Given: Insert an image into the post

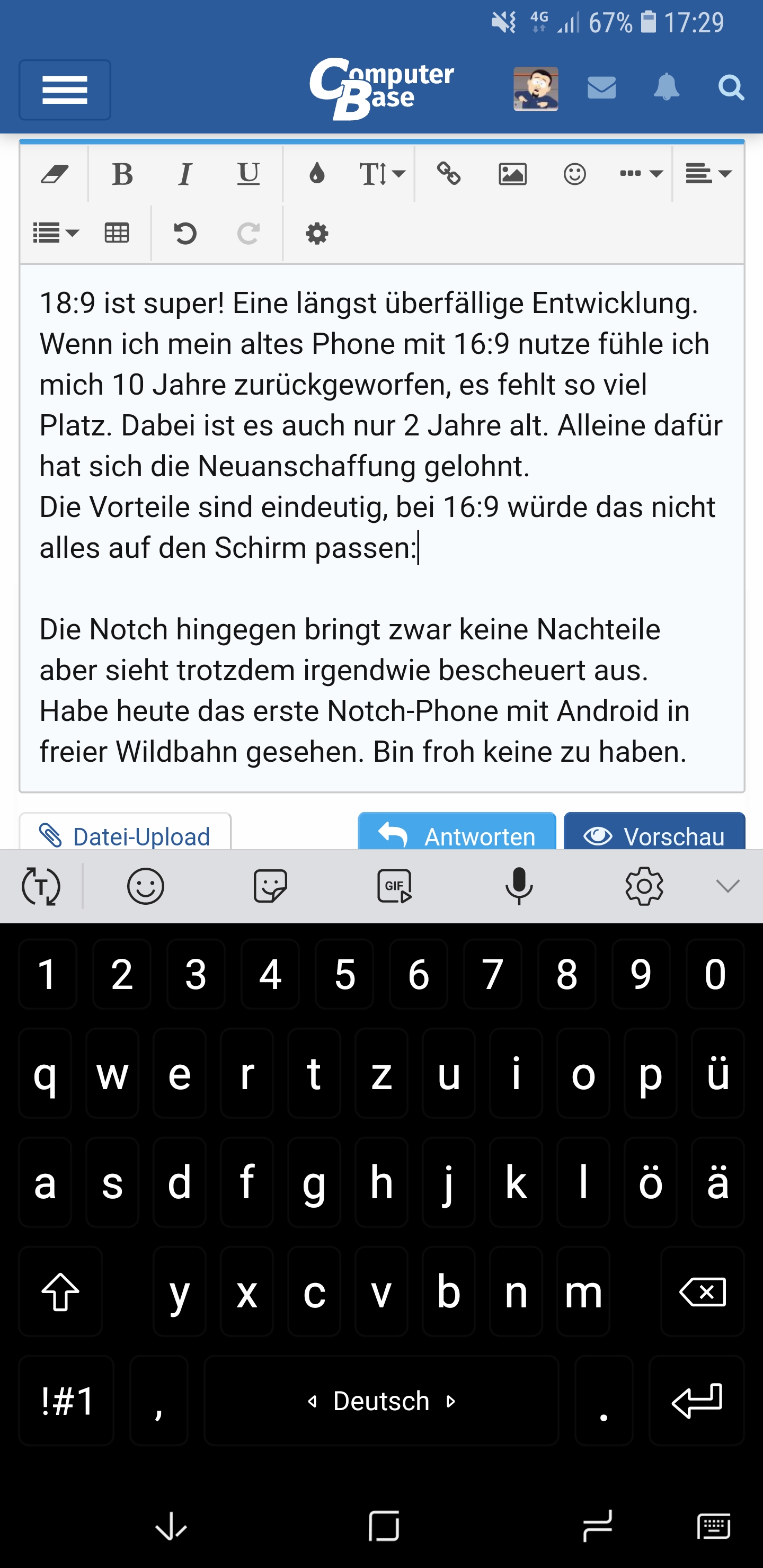Looking at the screenshot, I should coord(512,175).
